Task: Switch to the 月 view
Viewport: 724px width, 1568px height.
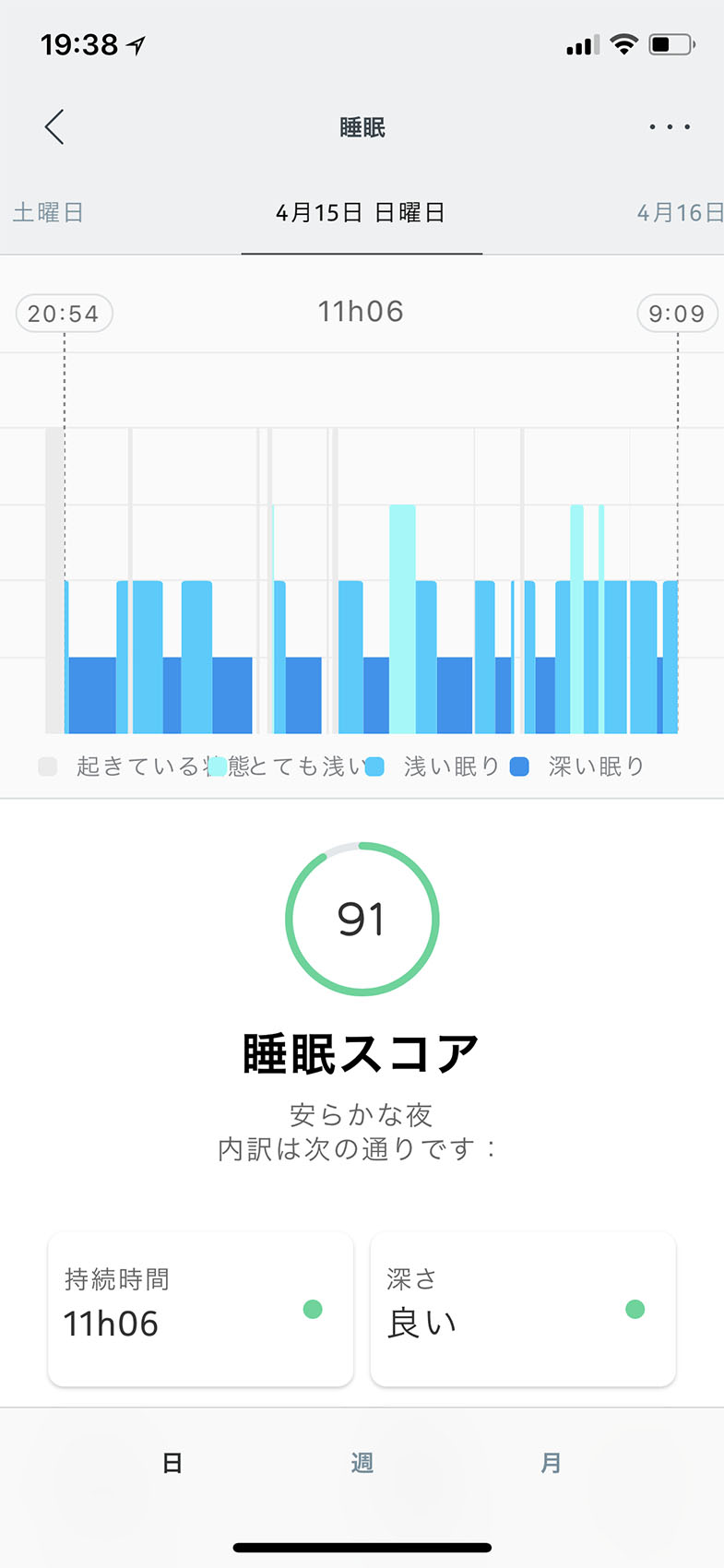Action: click(551, 1463)
